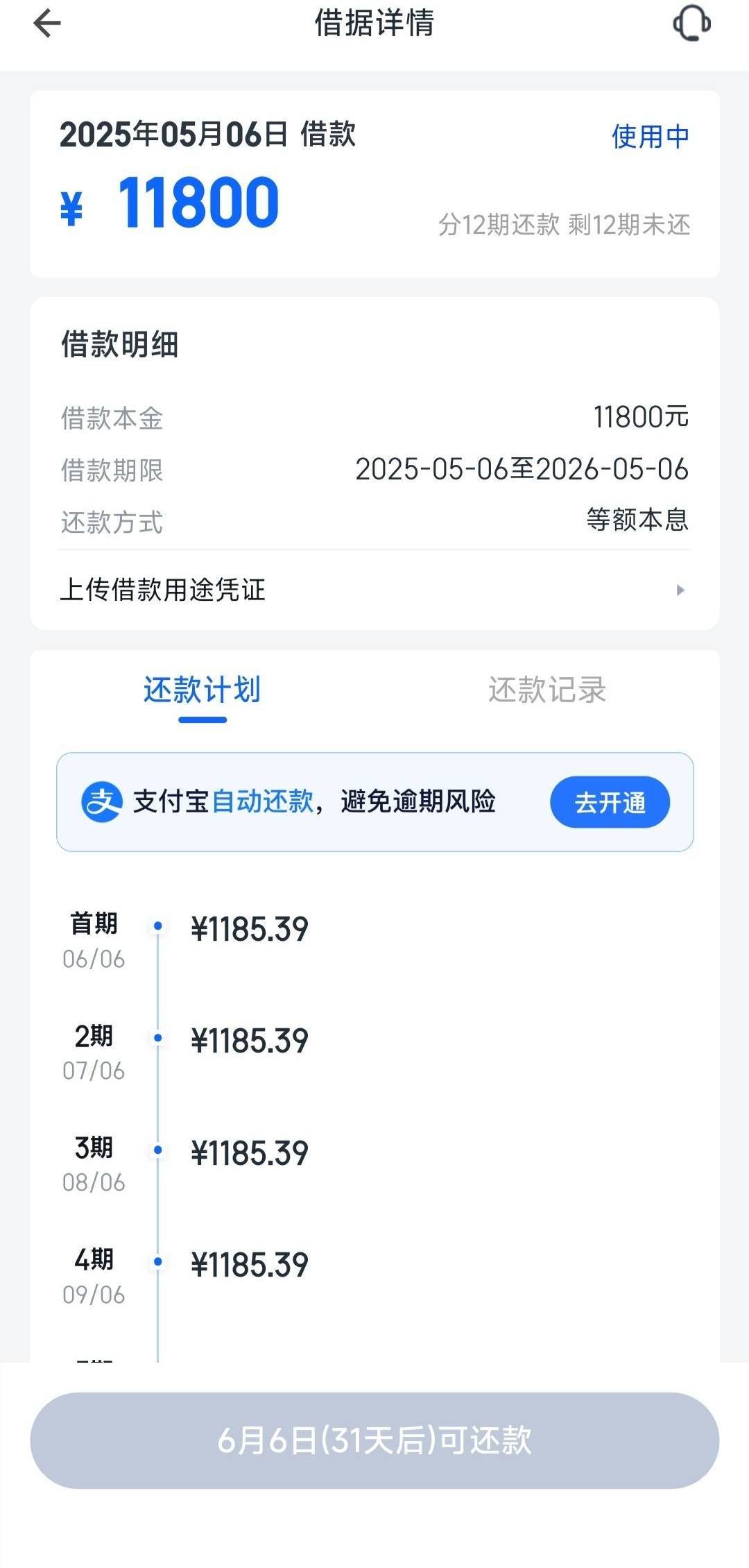Switch to the 还款记录 tab
Image resolution: width=749 pixels, height=1568 pixels.
coord(547,690)
